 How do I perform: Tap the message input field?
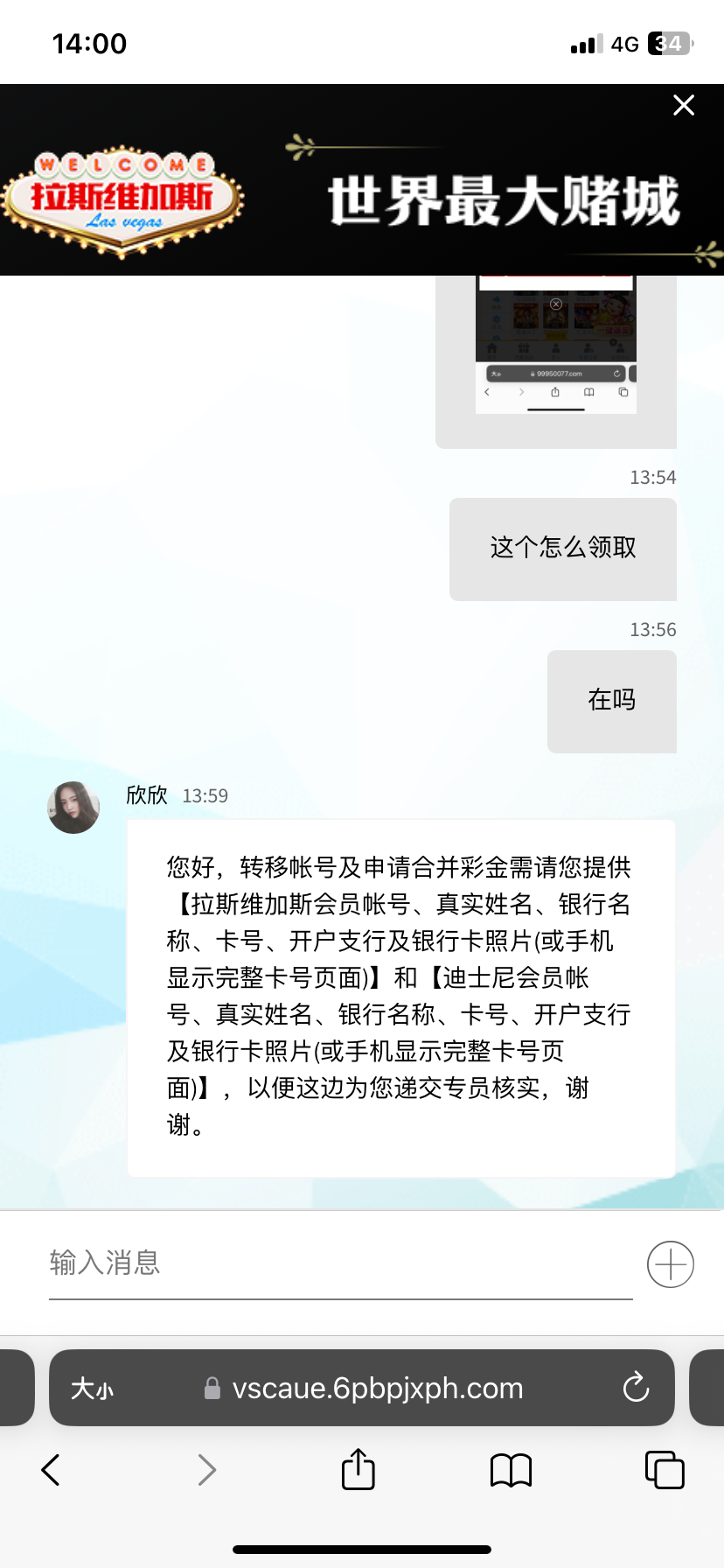coord(340,1263)
